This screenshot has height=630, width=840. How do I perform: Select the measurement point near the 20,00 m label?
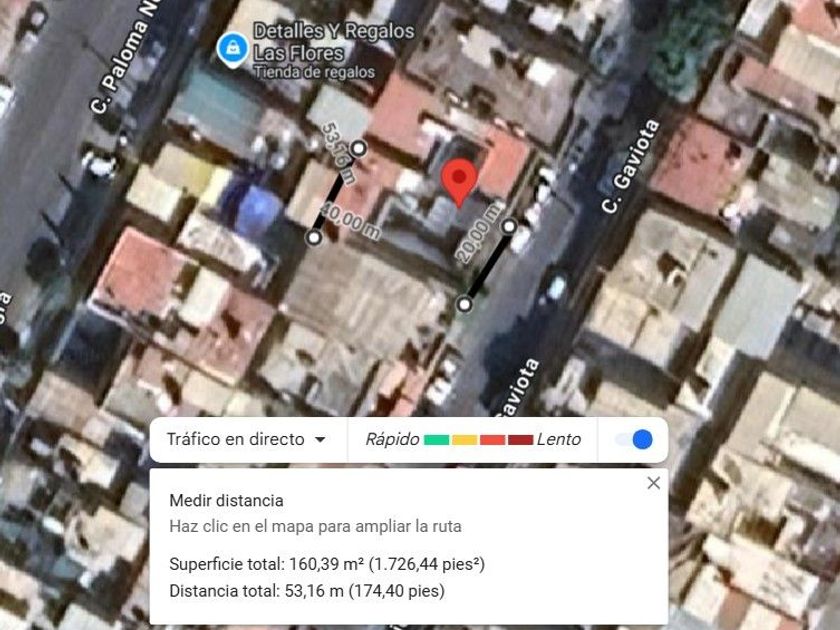pos(509,227)
